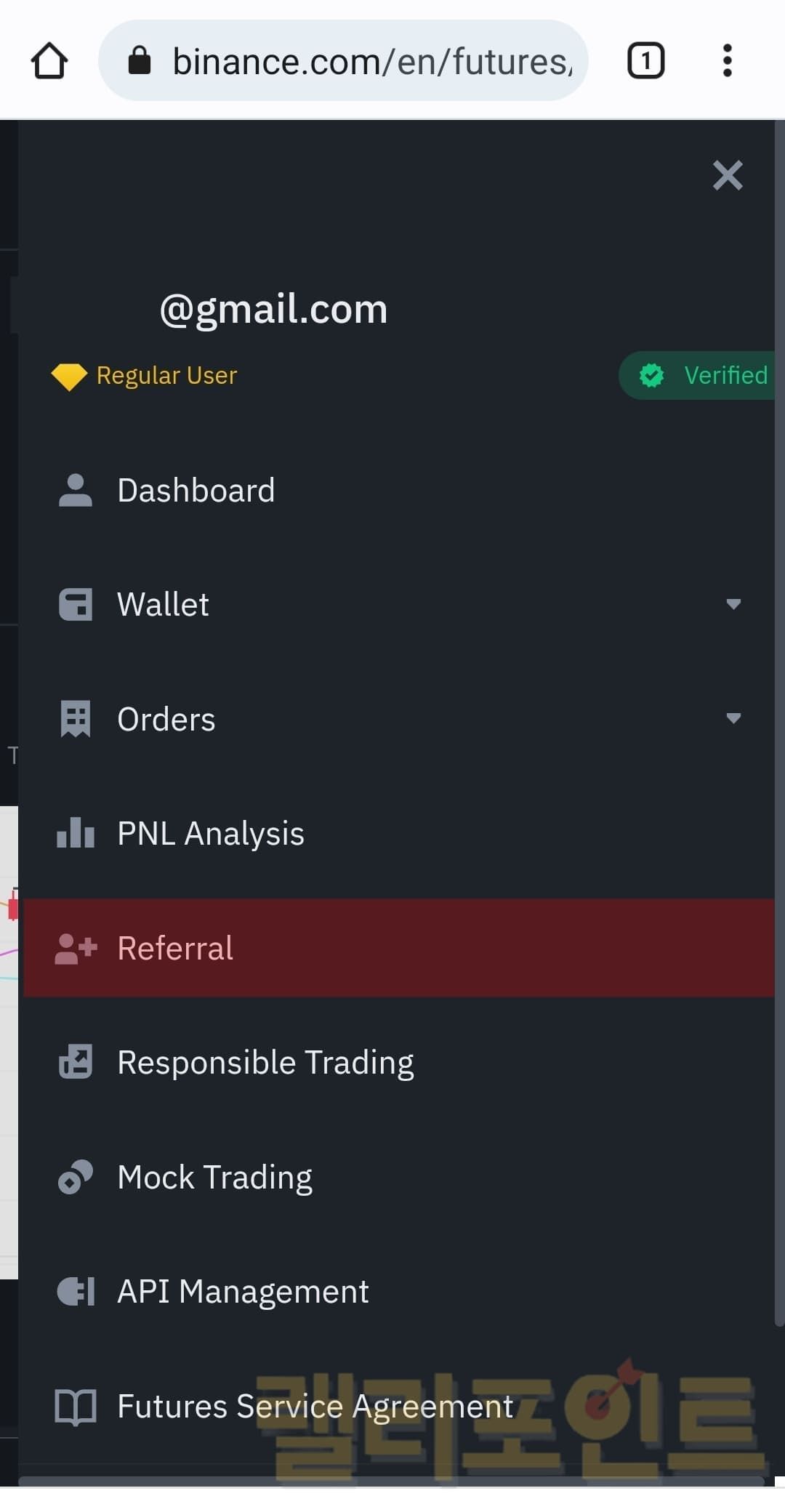Screen dimensions: 785x1512
Task: Close the side menu panel
Action: tap(727, 175)
